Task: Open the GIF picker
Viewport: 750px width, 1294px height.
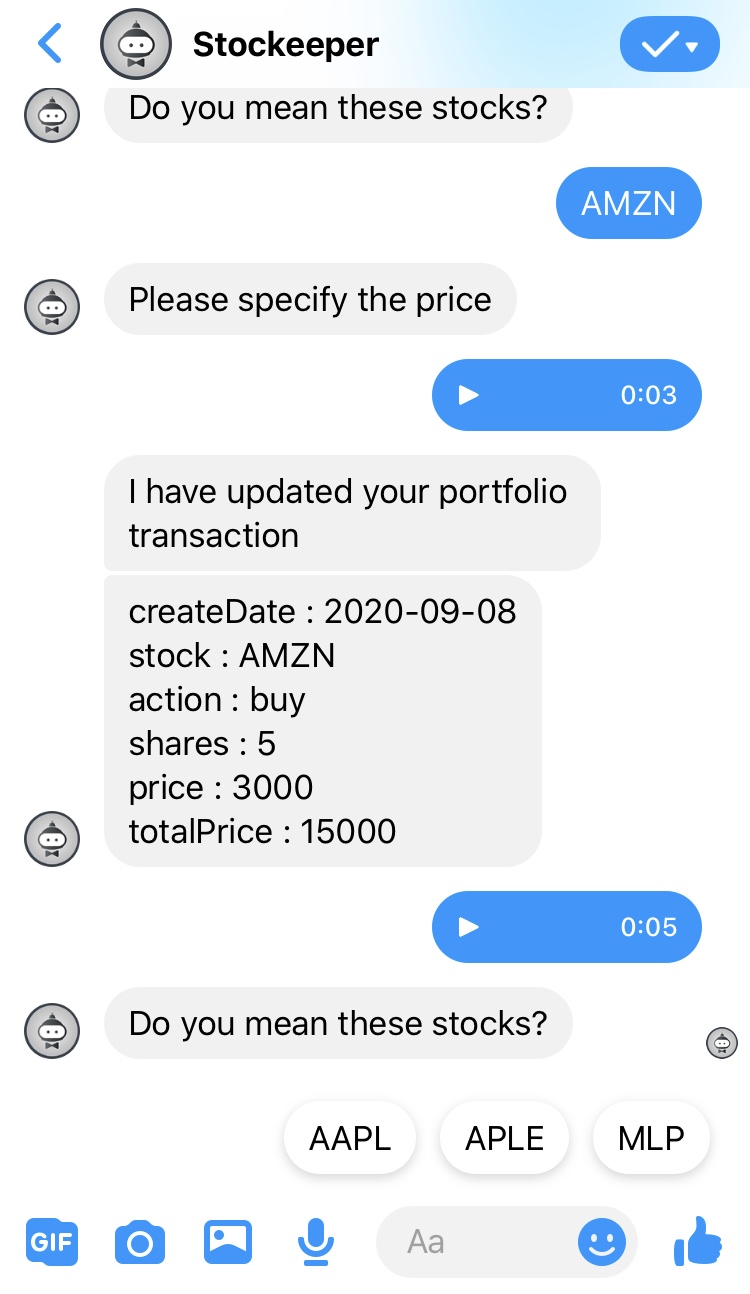Action: click(51, 1242)
